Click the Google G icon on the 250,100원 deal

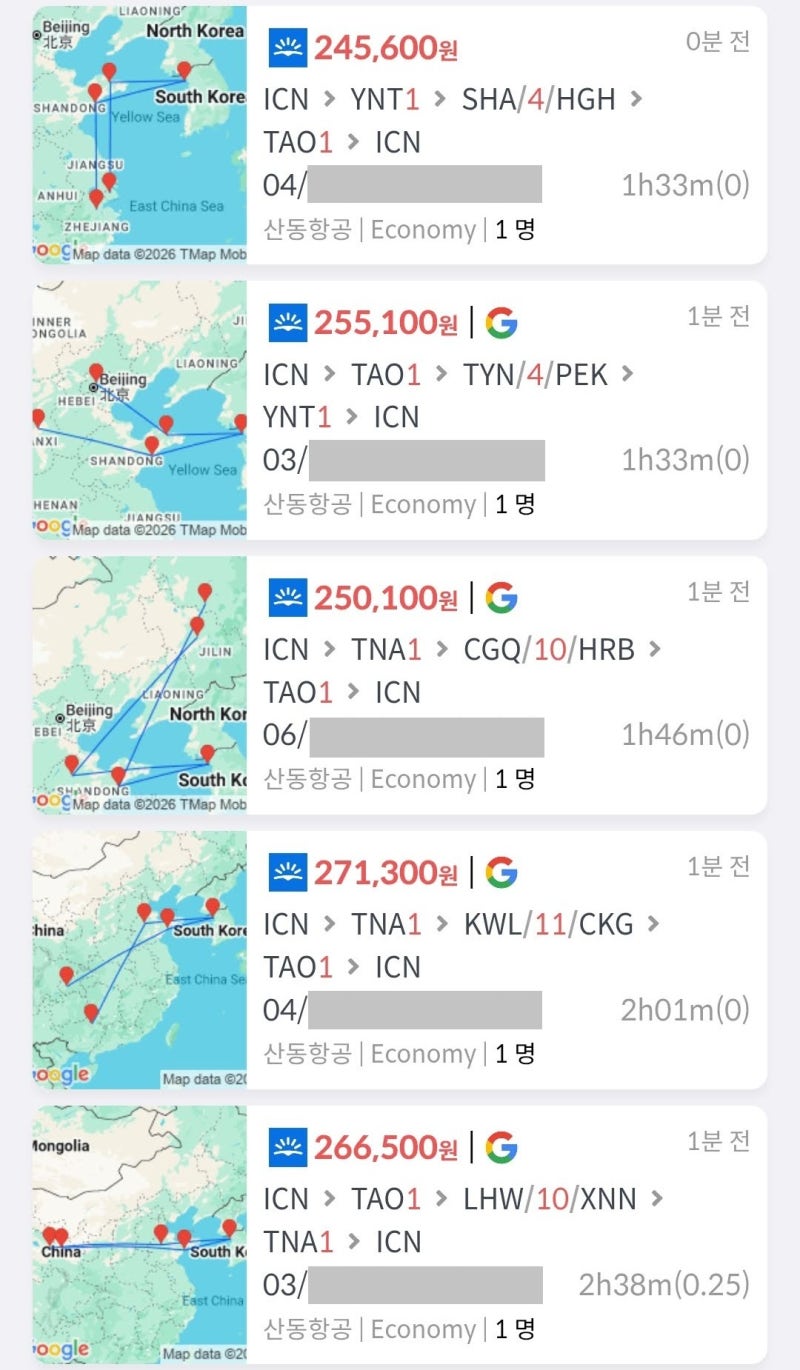(504, 597)
